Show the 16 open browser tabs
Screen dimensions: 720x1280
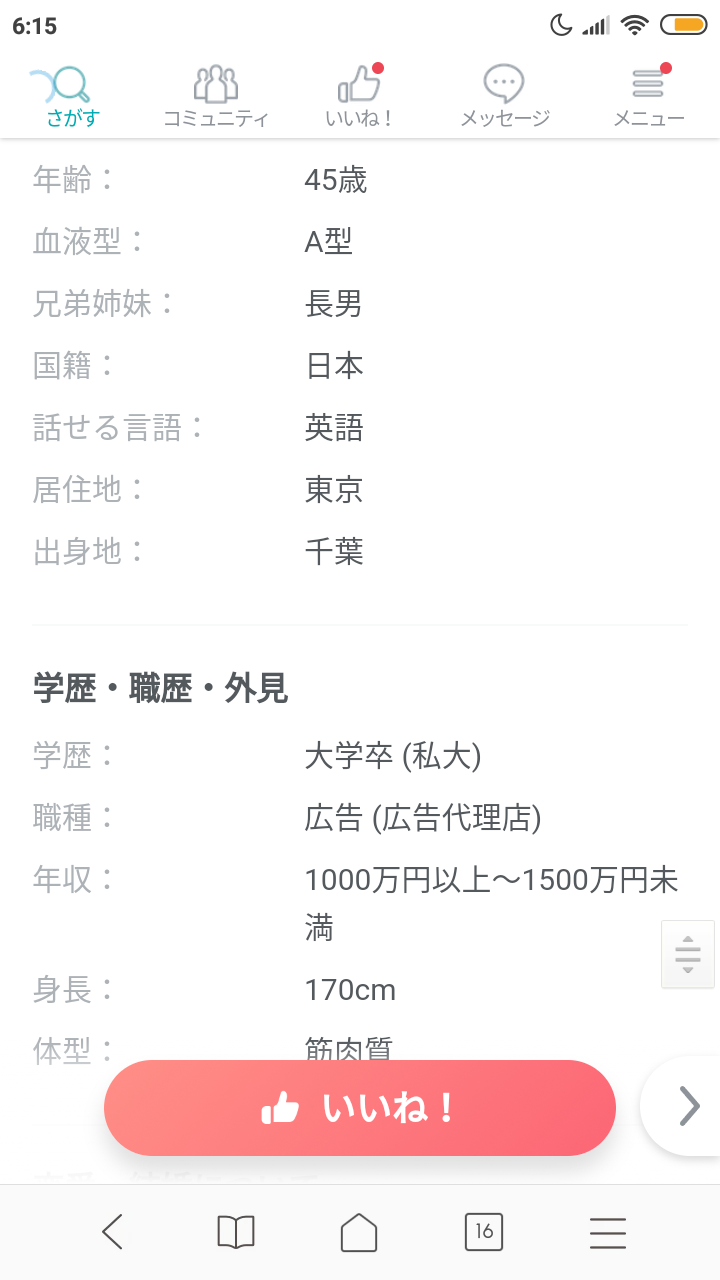[484, 1232]
